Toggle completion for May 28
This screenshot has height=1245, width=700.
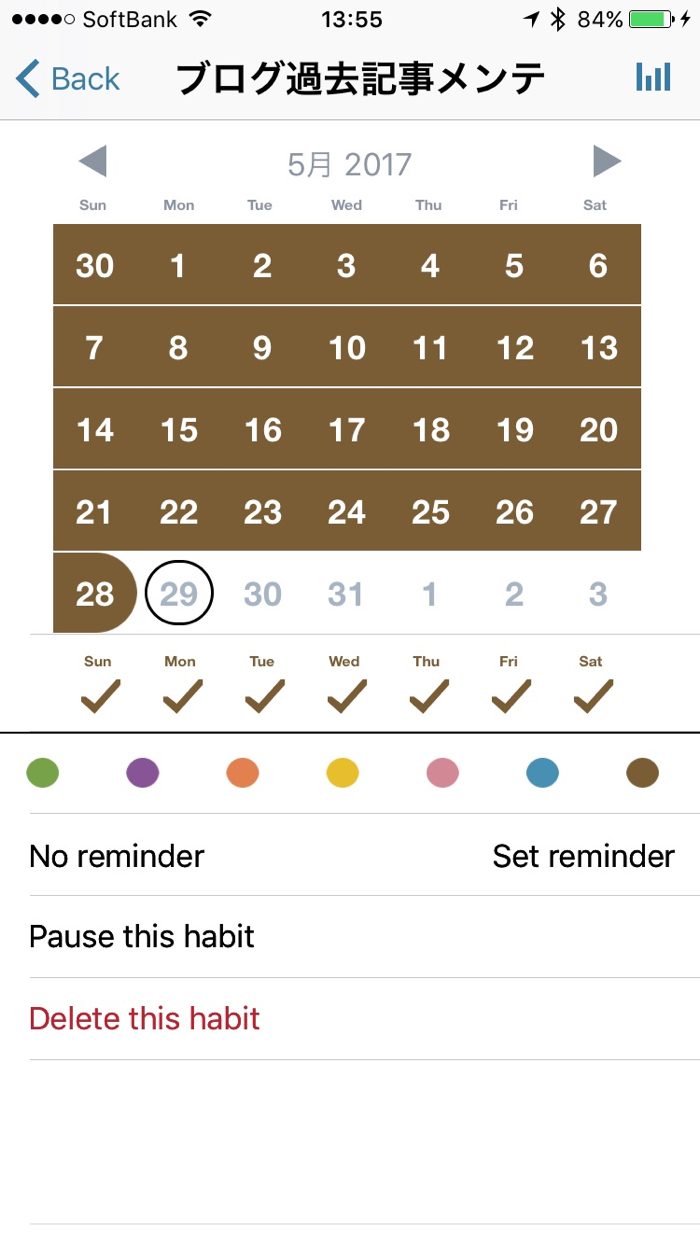(x=94, y=594)
